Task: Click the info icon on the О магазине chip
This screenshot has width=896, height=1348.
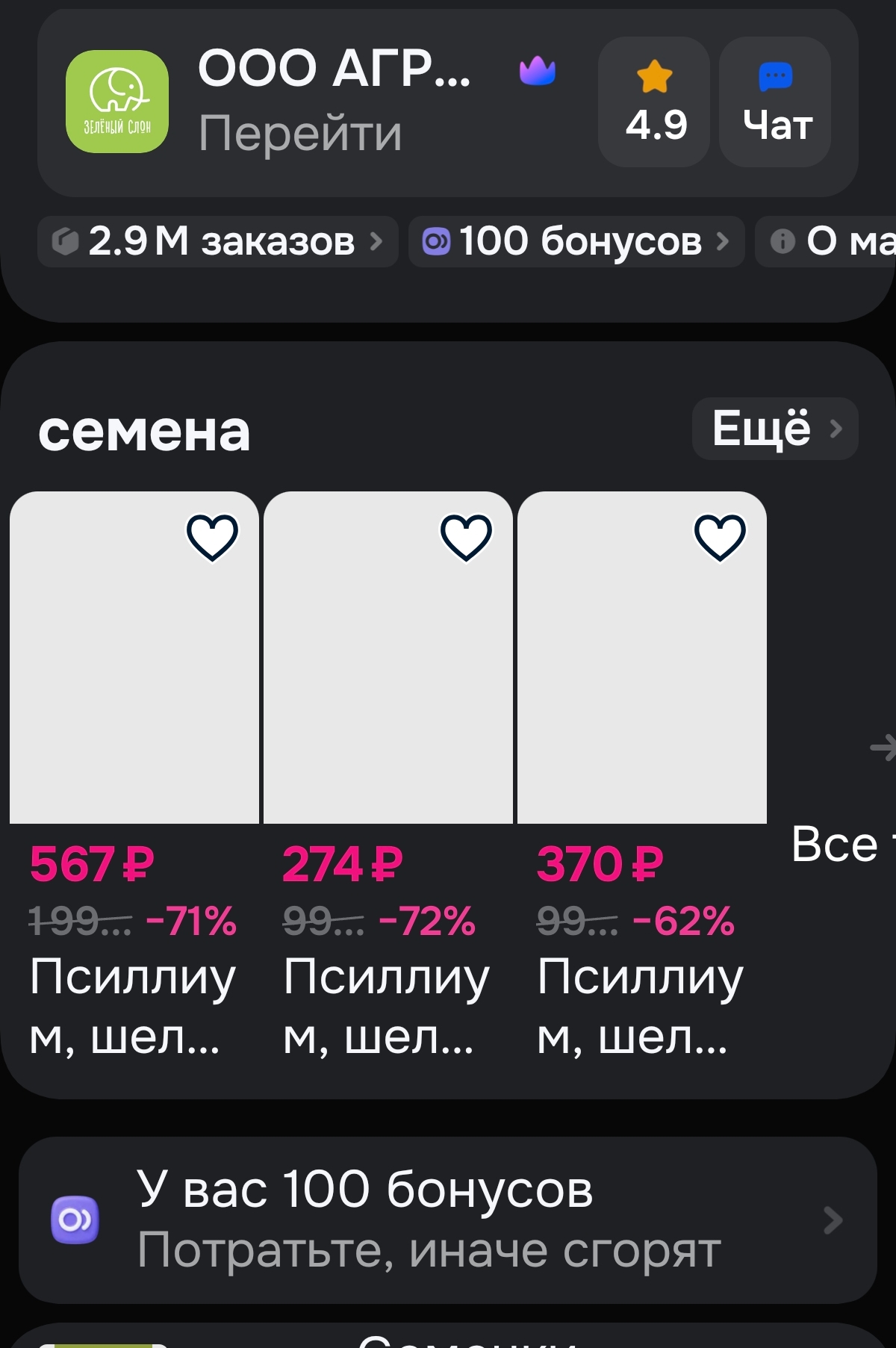Action: click(782, 240)
